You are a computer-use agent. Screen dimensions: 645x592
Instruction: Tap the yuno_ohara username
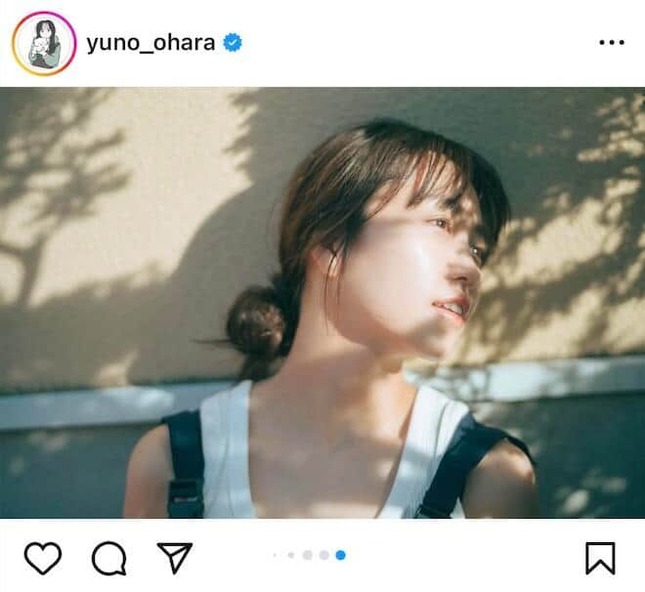[x=150, y=43]
